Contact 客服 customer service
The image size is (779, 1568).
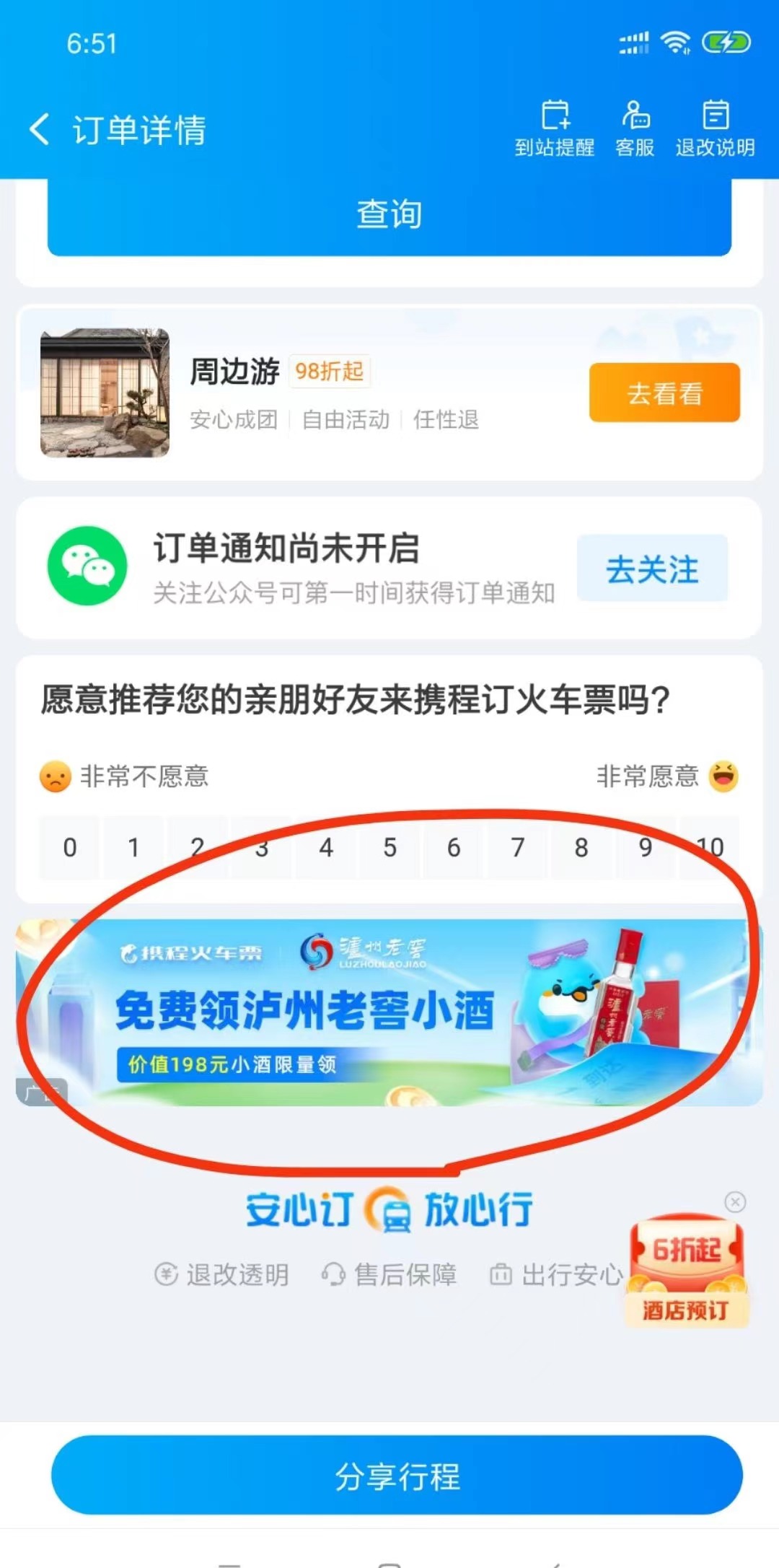click(635, 128)
